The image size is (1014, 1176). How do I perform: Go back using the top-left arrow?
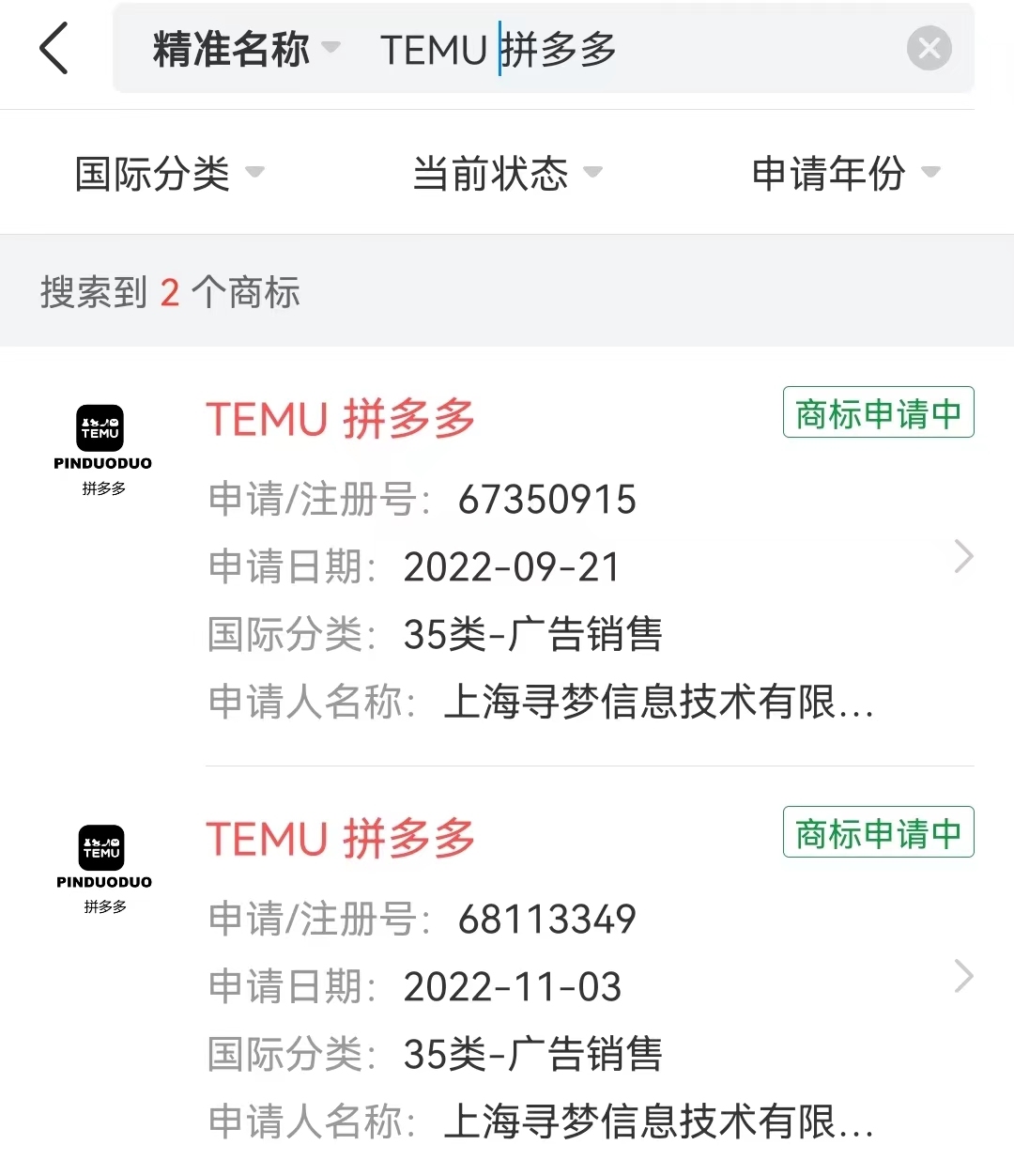[54, 49]
